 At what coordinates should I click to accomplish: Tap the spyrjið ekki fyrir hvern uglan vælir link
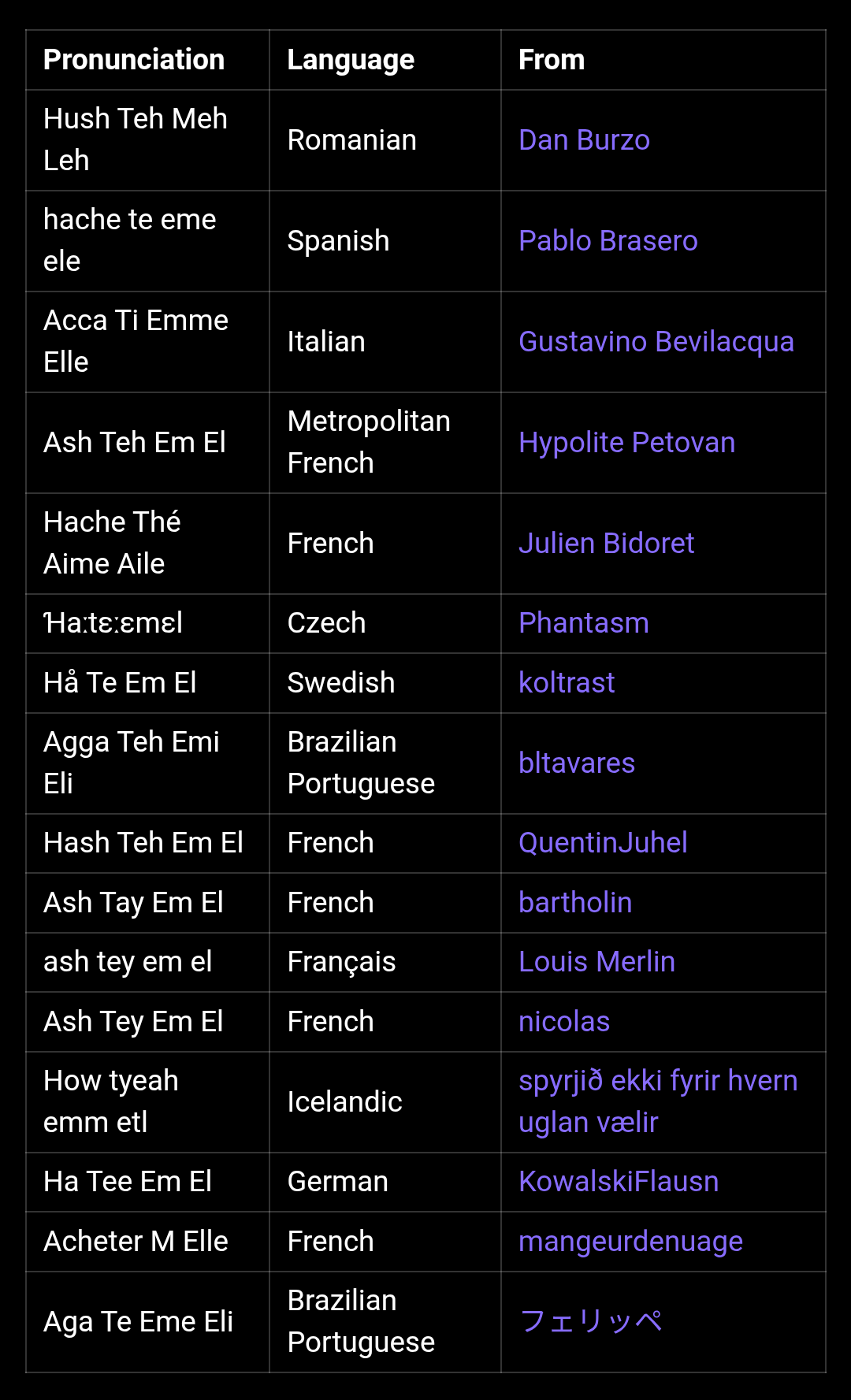(658, 1101)
